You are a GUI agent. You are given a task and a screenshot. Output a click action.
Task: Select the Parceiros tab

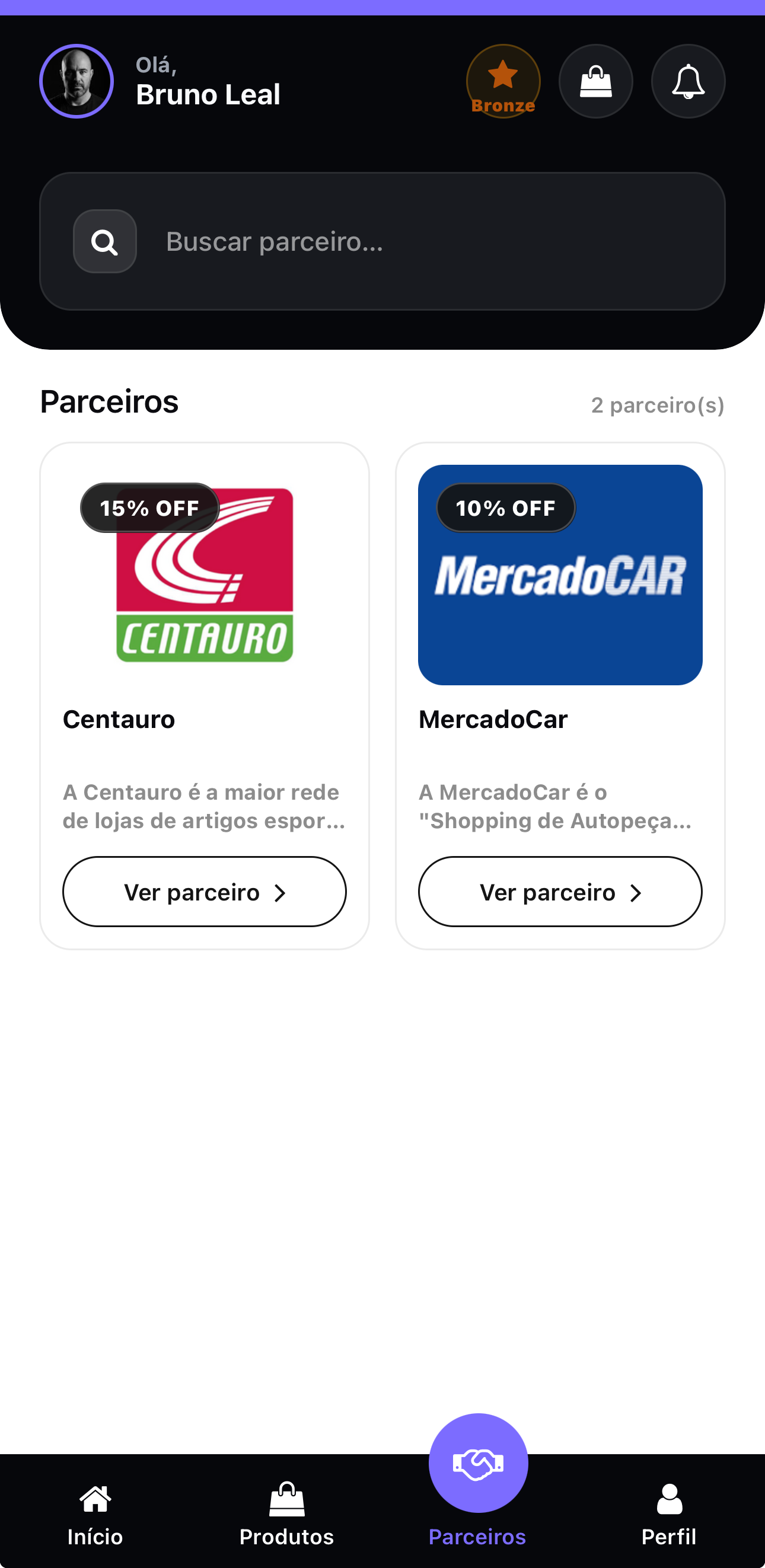(478, 1479)
